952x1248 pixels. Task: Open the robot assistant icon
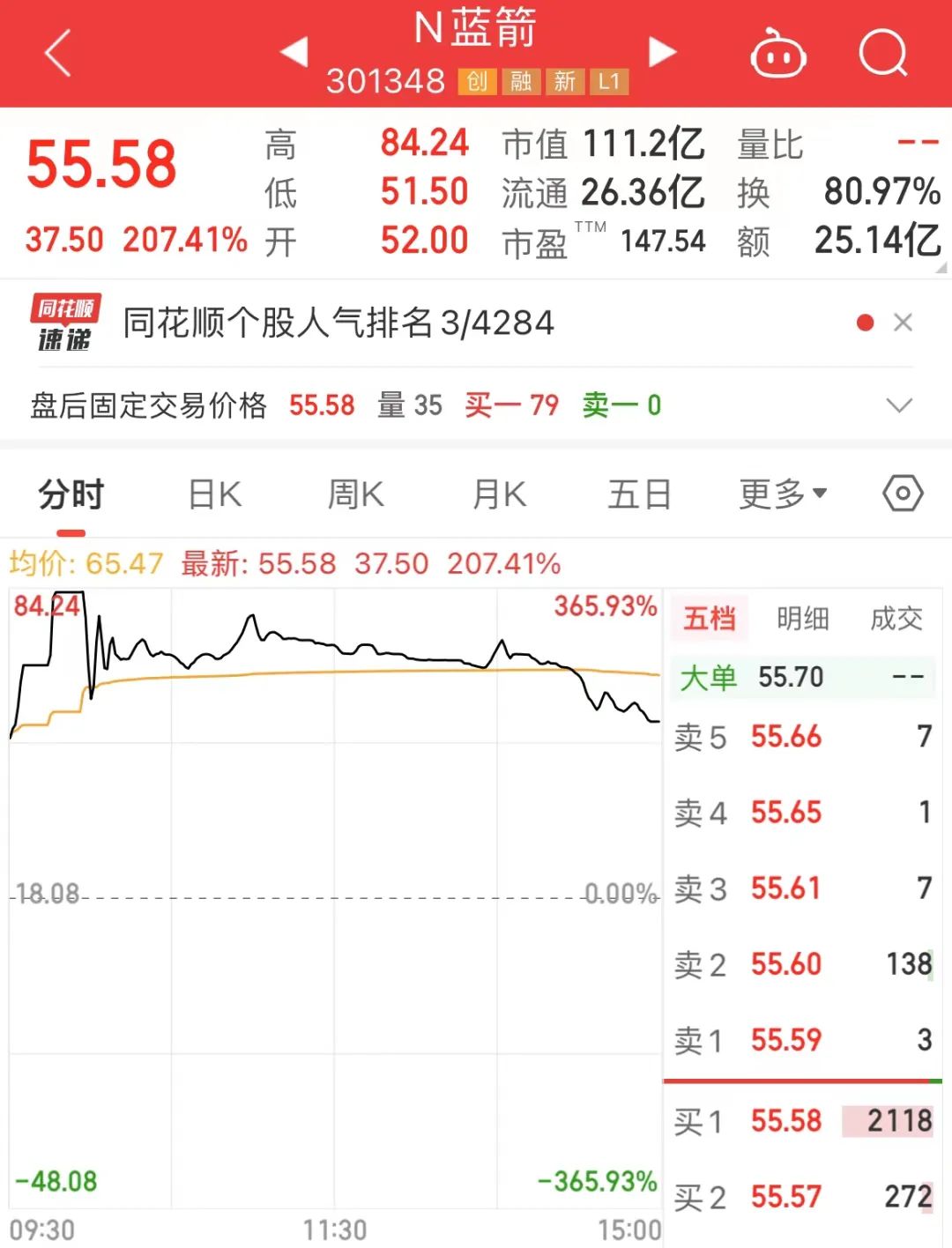point(777,54)
